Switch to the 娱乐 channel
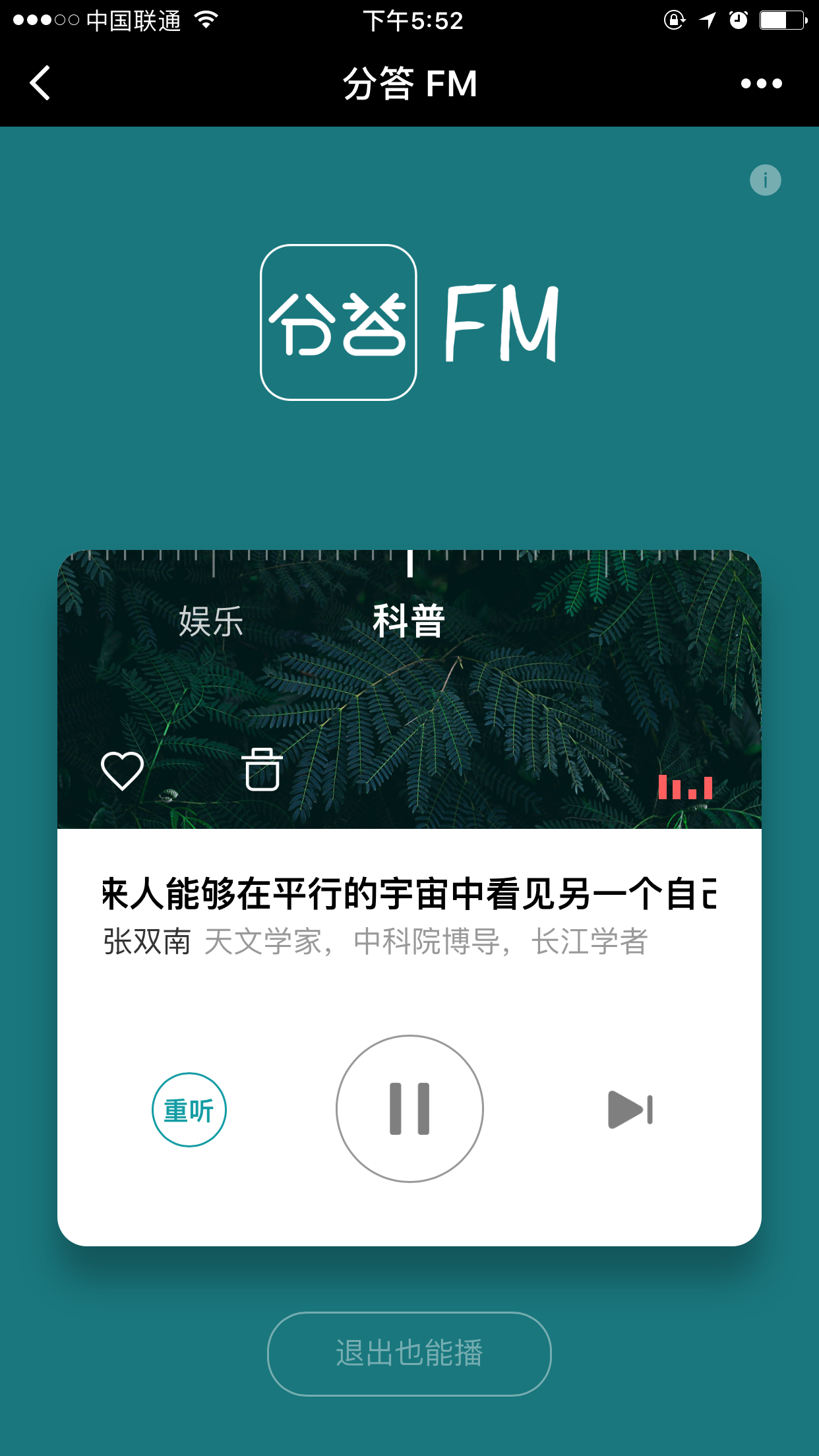 coord(211,621)
